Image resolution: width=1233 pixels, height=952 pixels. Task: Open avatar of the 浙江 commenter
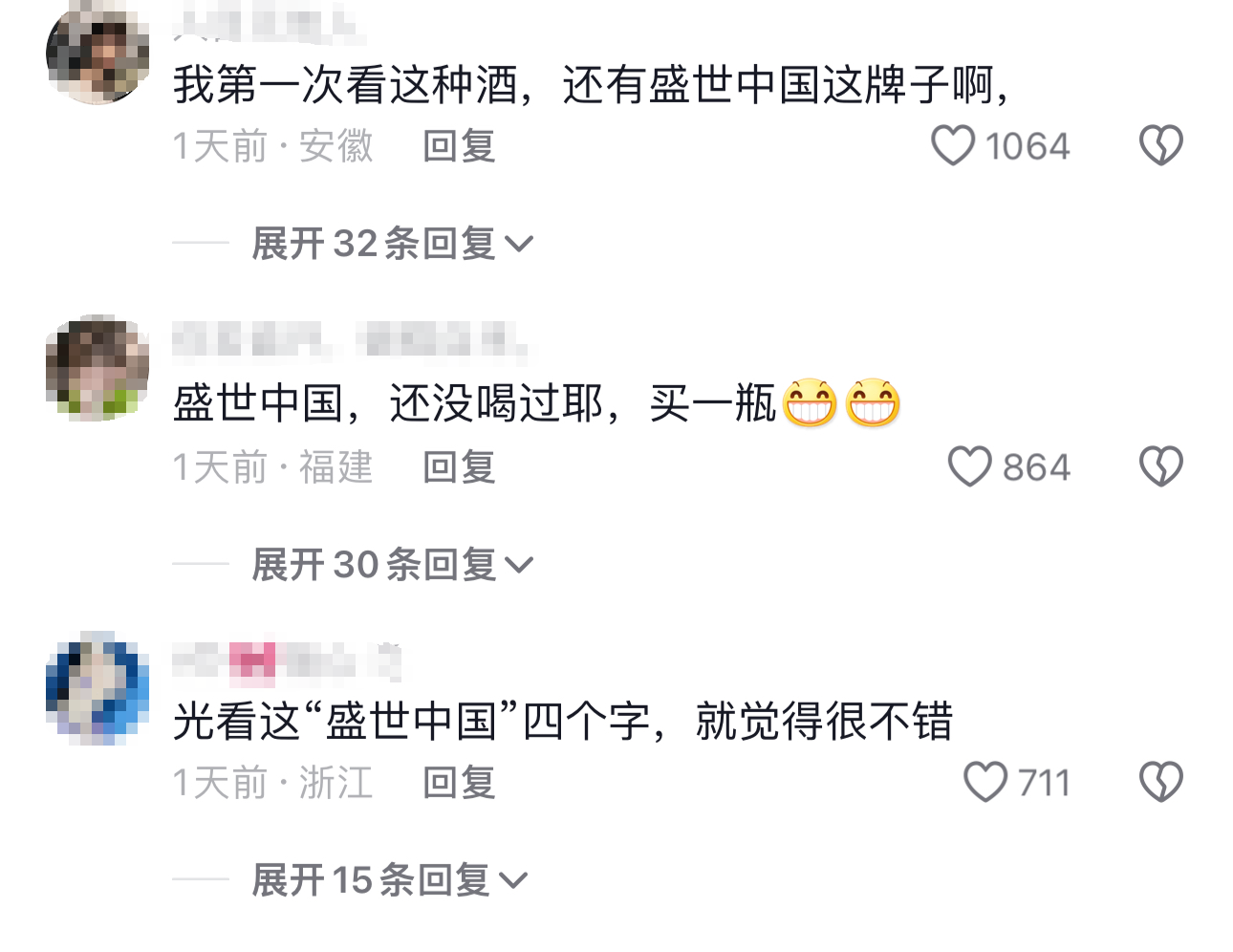click(97, 688)
